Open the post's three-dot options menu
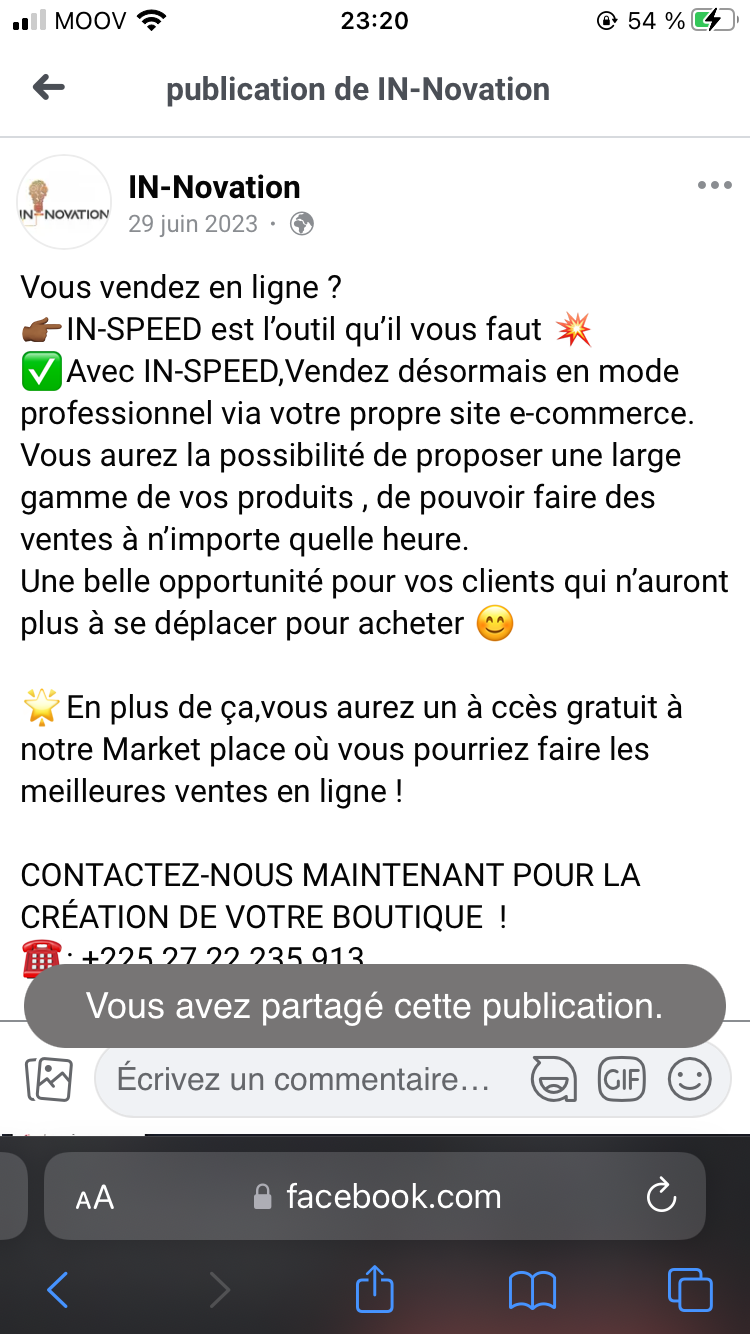 click(x=714, y=185)
